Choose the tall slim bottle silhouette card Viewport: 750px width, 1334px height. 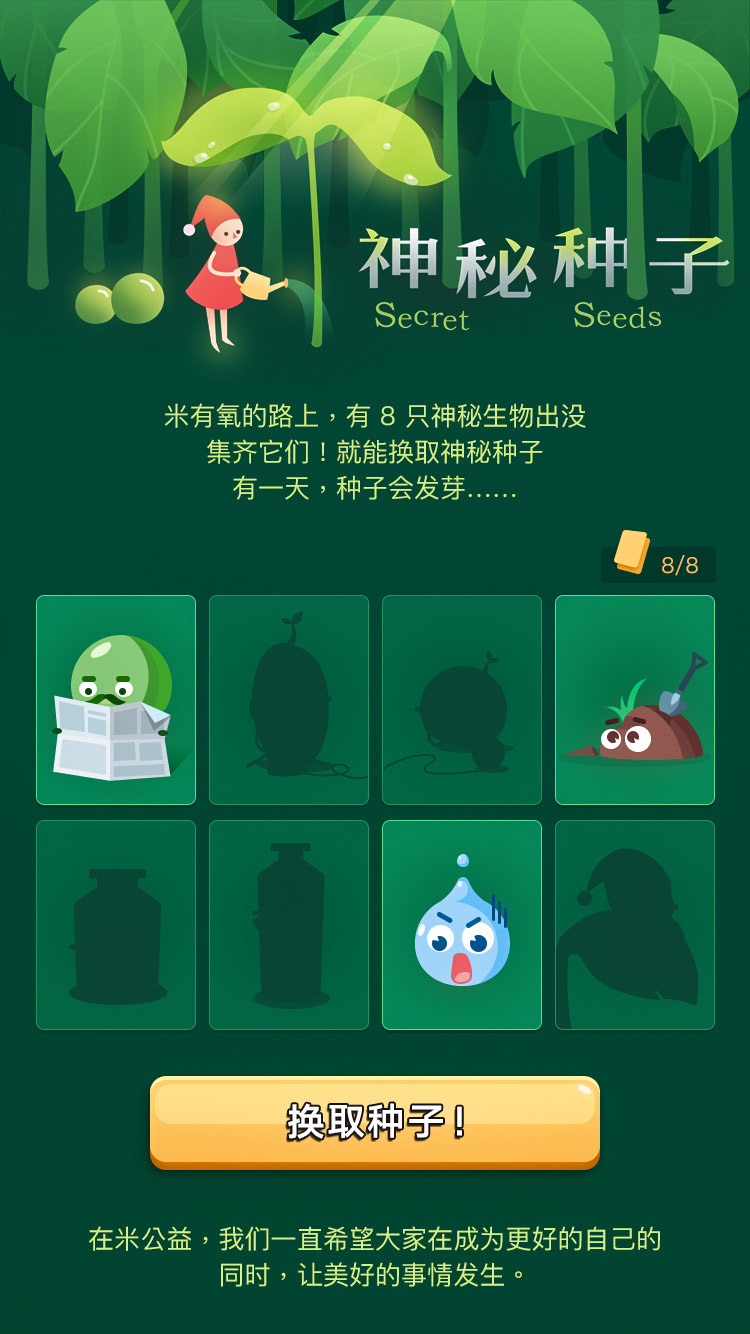pyautogui.click(x=289, y=925)
